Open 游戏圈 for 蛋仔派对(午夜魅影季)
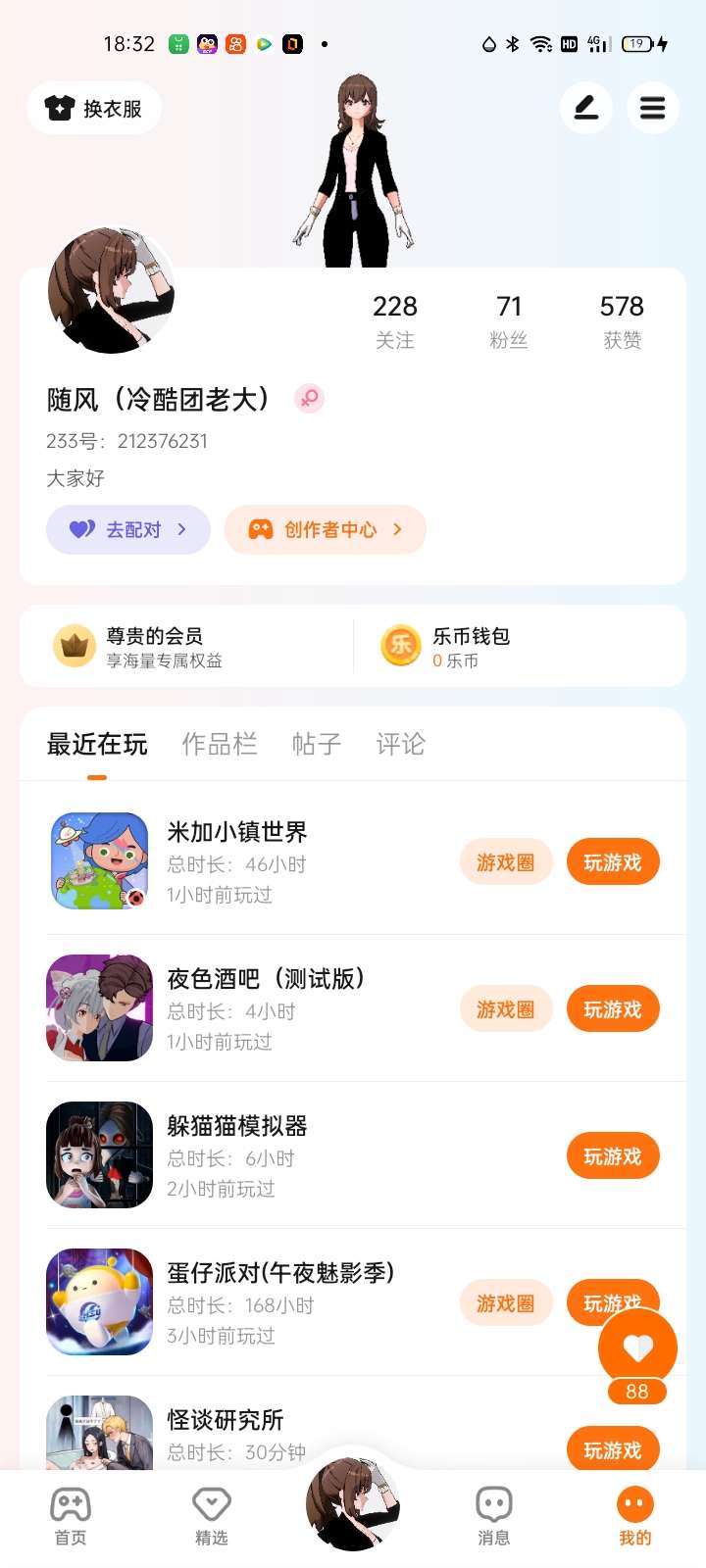Screen dimensions: 706x1568 tap(506, 1303)
